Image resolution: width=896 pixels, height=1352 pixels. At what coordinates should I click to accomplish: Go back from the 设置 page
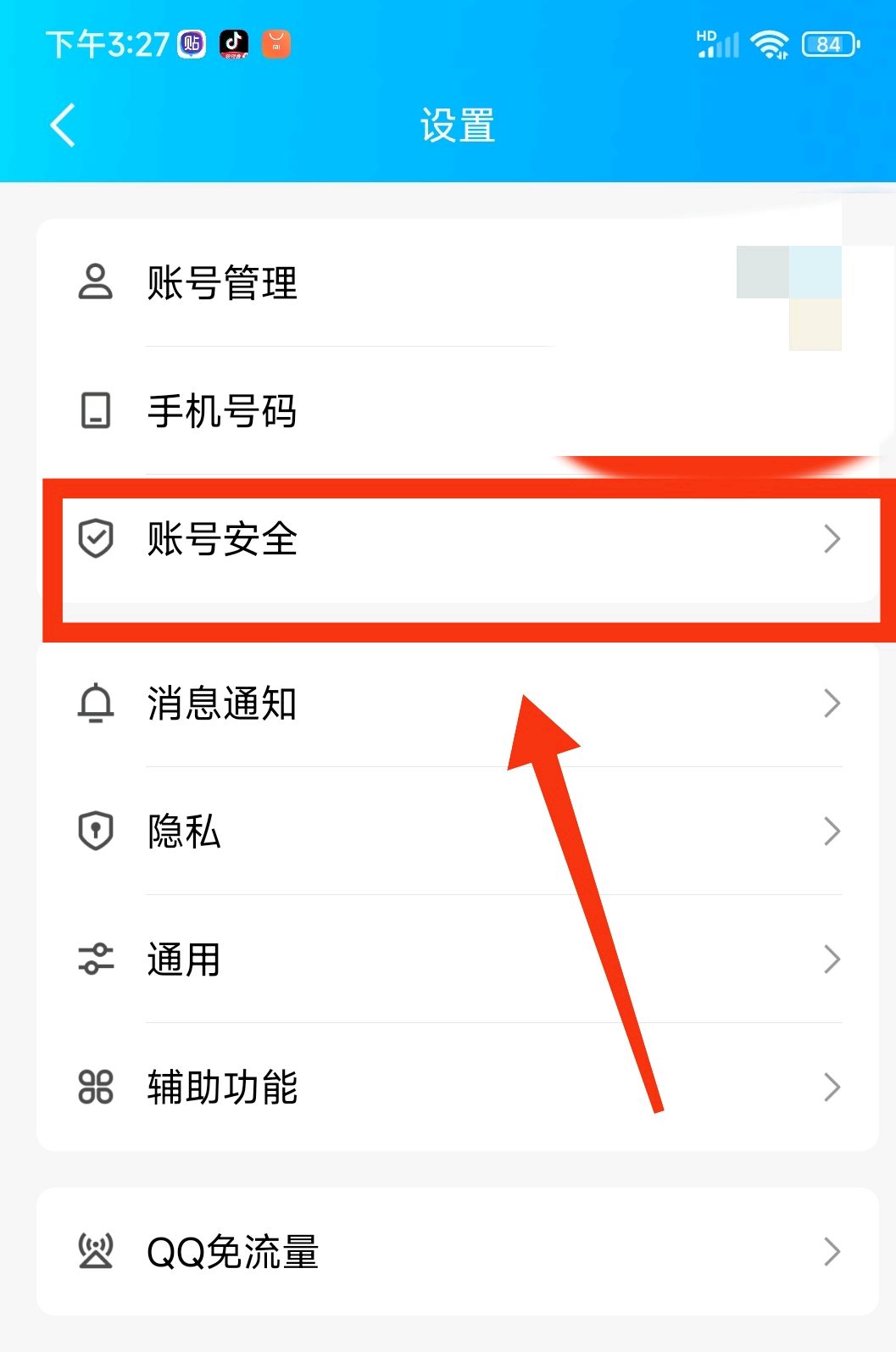[x=64, y=125]
